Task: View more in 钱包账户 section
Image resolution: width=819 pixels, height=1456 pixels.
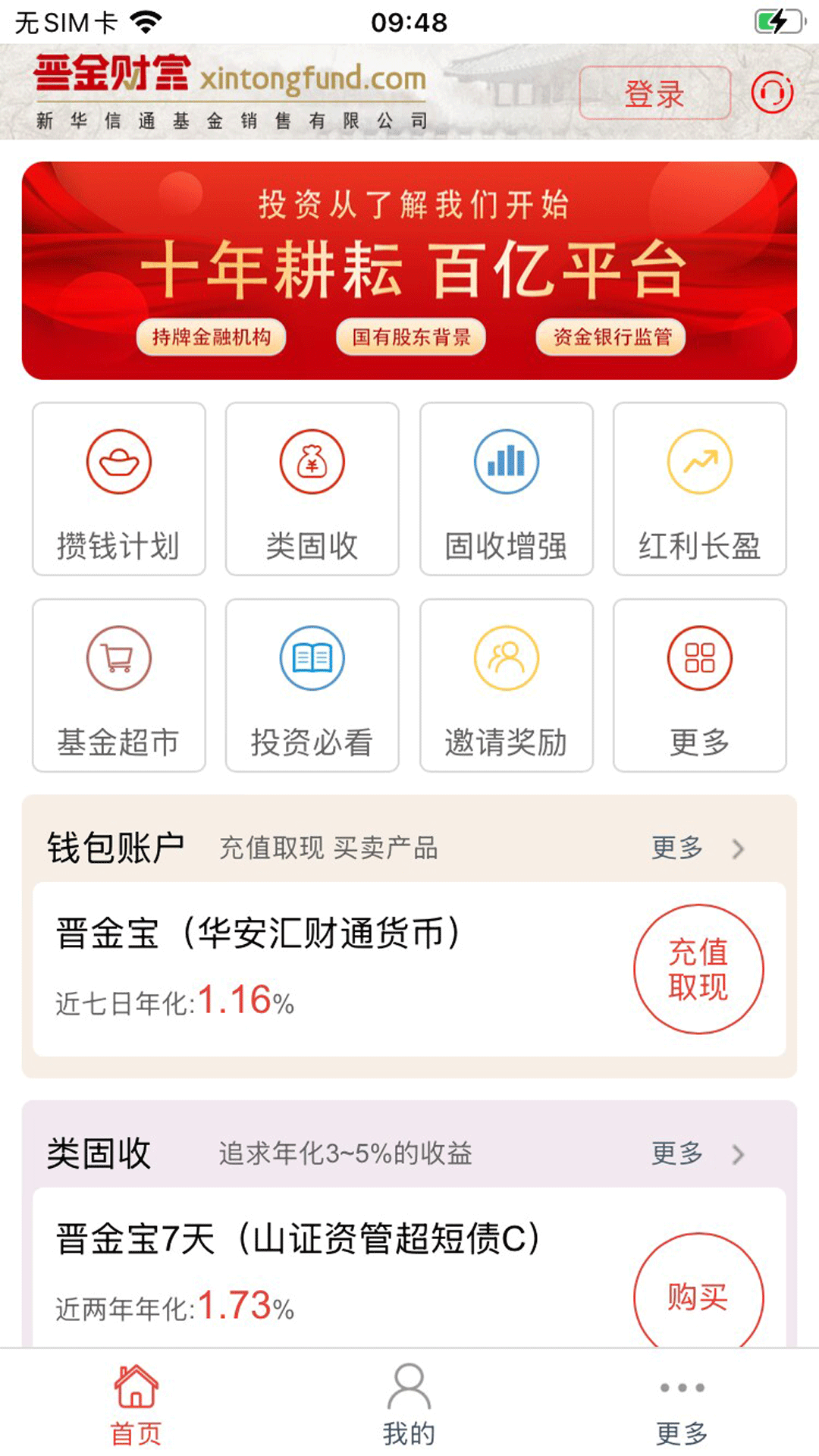Action: [696, 848]
